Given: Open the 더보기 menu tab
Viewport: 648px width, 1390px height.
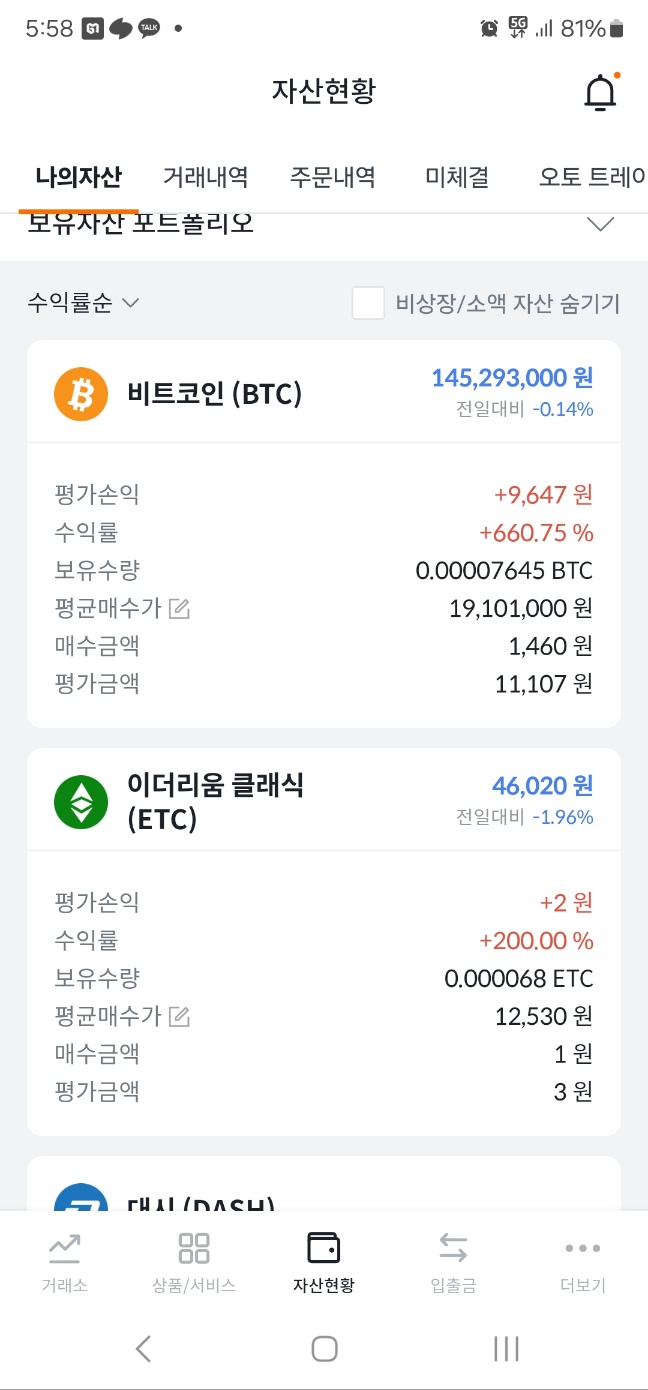Looking at the screenshot, I should coord(583,1262).
